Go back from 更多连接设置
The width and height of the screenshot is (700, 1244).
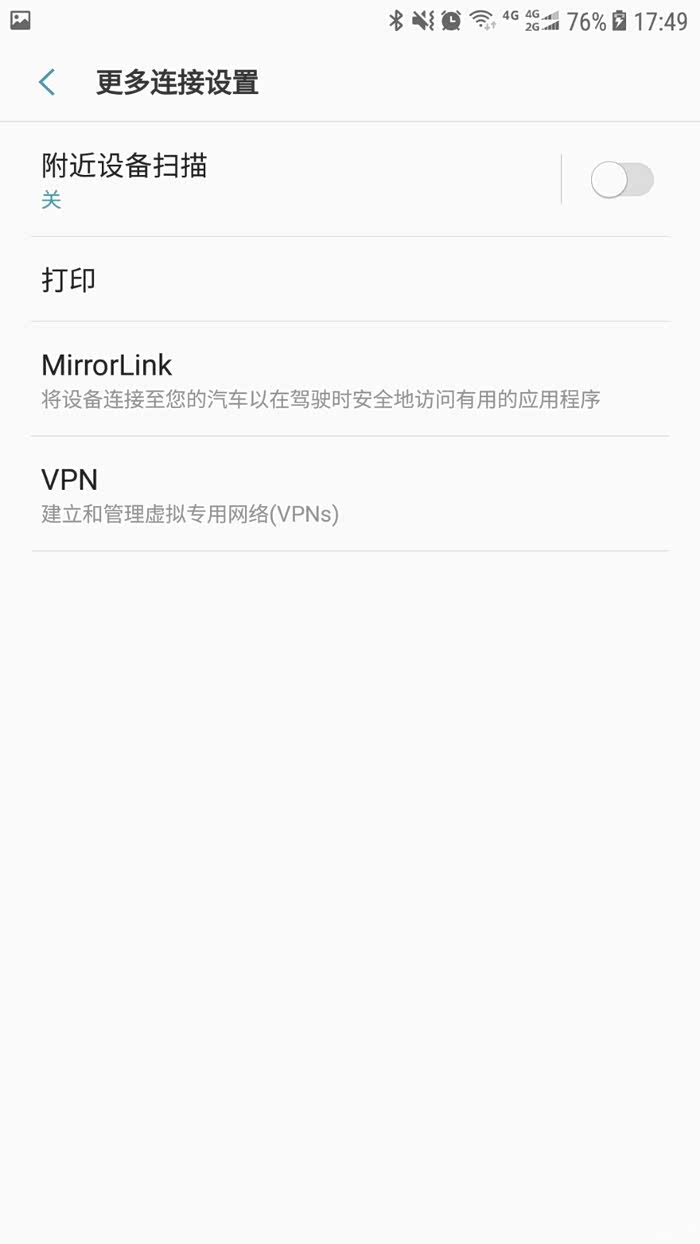point(47,82)
